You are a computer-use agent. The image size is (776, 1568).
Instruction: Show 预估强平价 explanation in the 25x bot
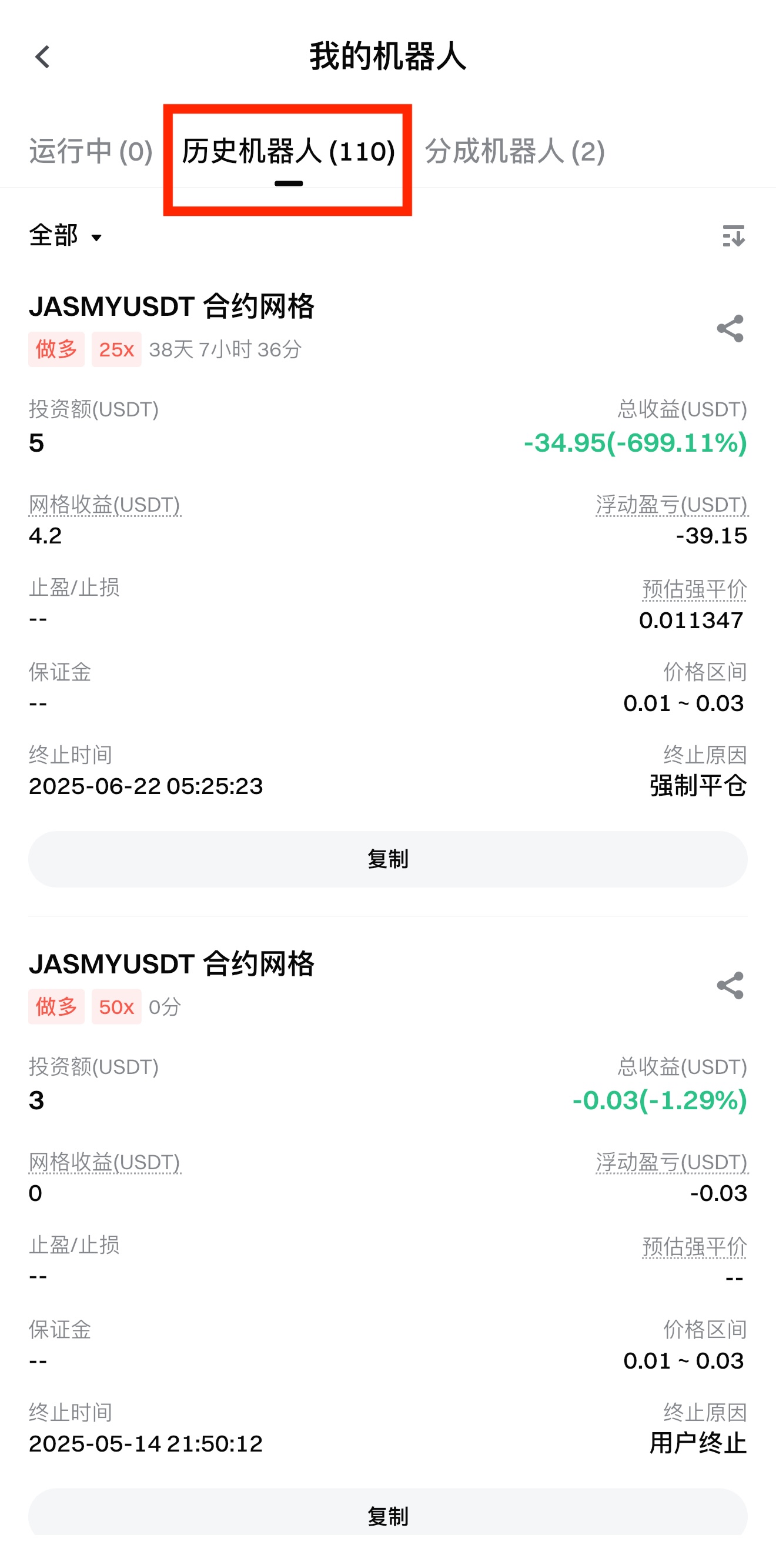click(x=694, y=589)
